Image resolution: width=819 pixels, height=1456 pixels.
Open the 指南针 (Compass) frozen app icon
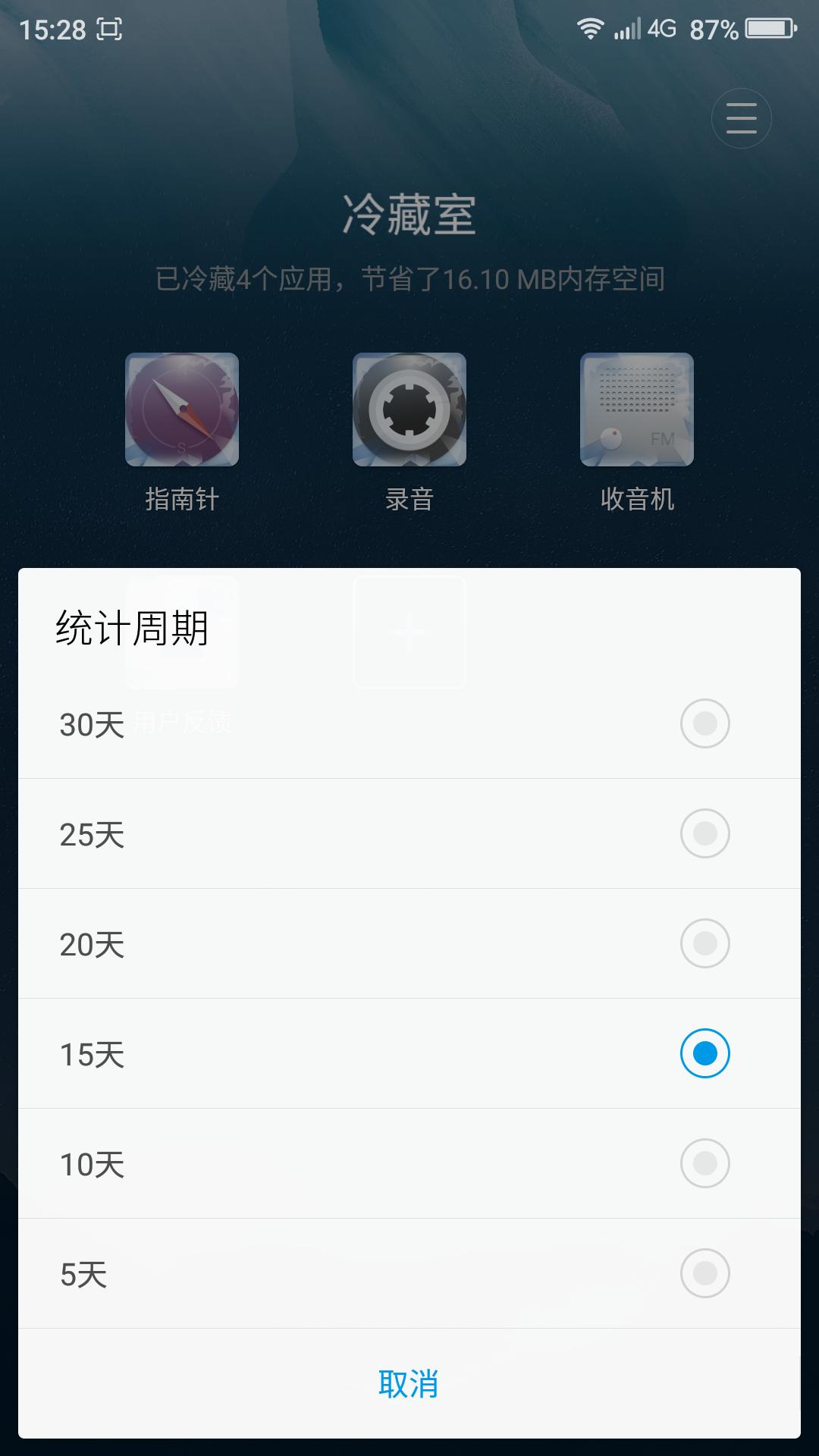(x=181, y=409)
